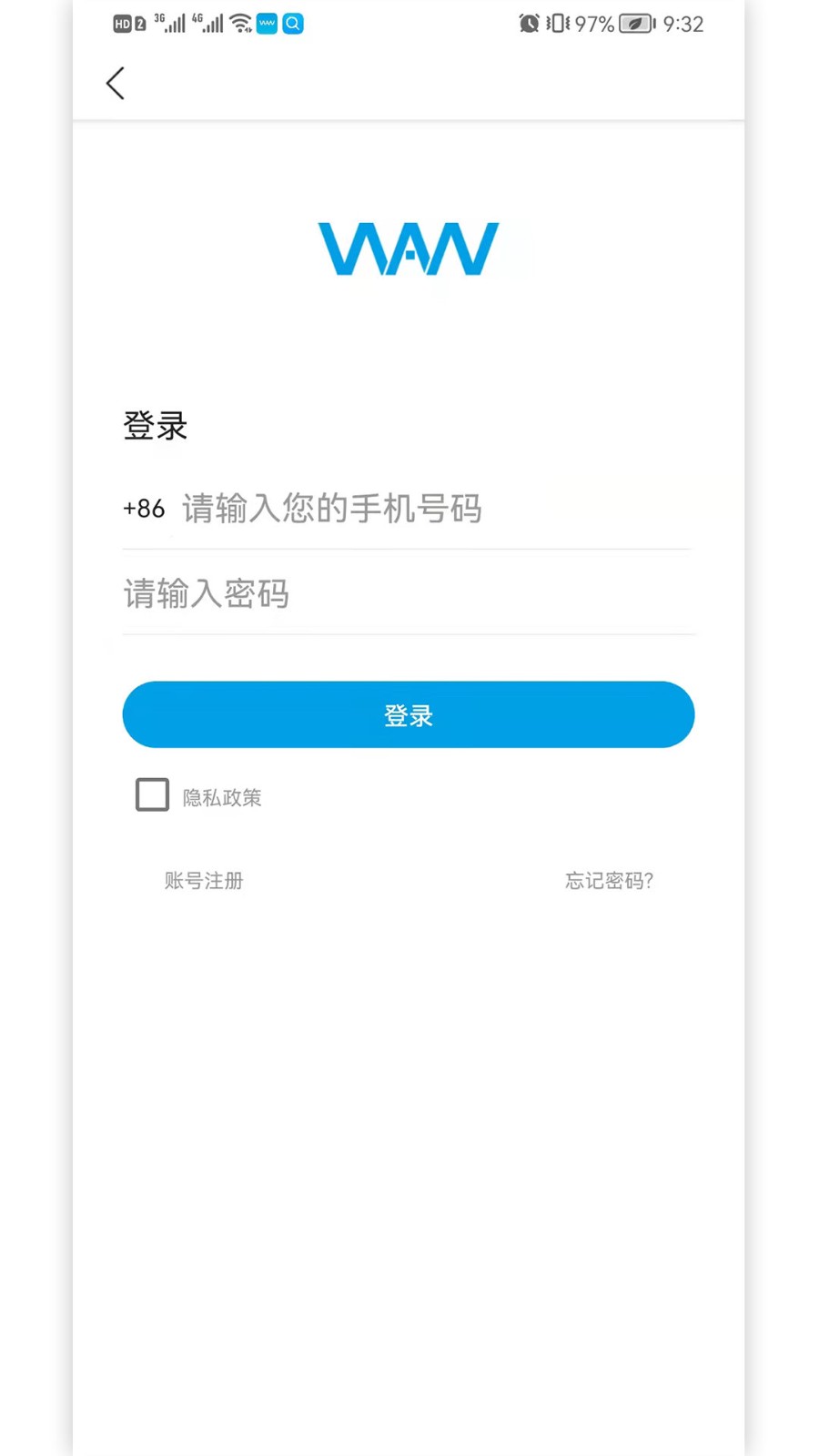The width and height of the screenshot is (819, 1456).
Task: Tap the blue WAN app icon in status bar
Action: [267, 23]
